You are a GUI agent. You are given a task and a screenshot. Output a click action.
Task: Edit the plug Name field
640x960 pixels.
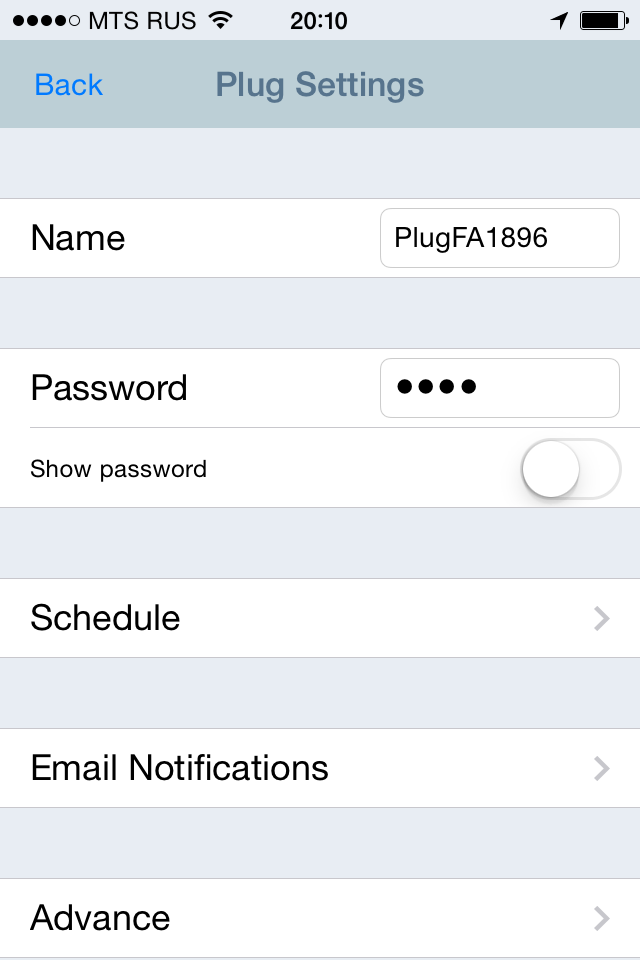click(x=499, y=238)
